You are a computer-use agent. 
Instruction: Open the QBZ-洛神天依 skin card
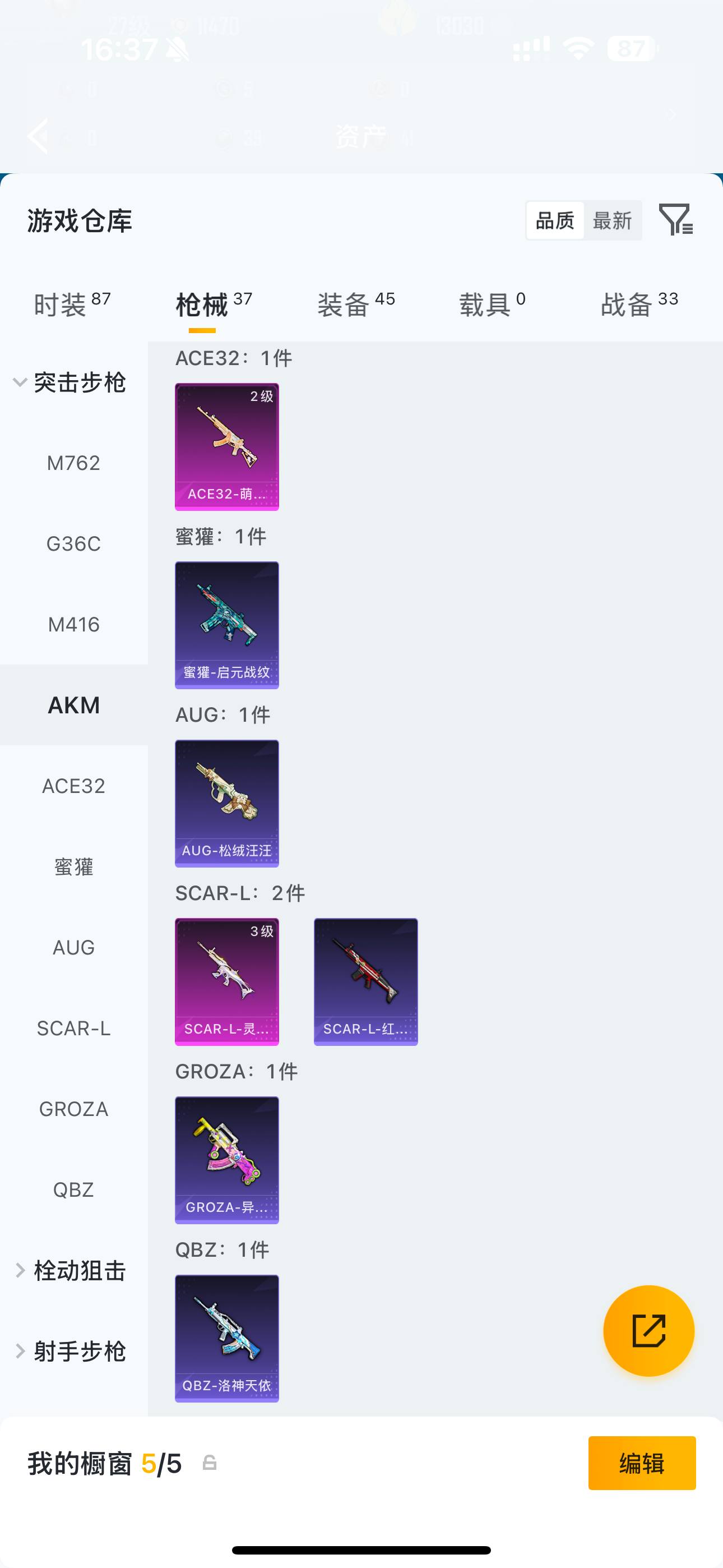tap(227, 1339)
